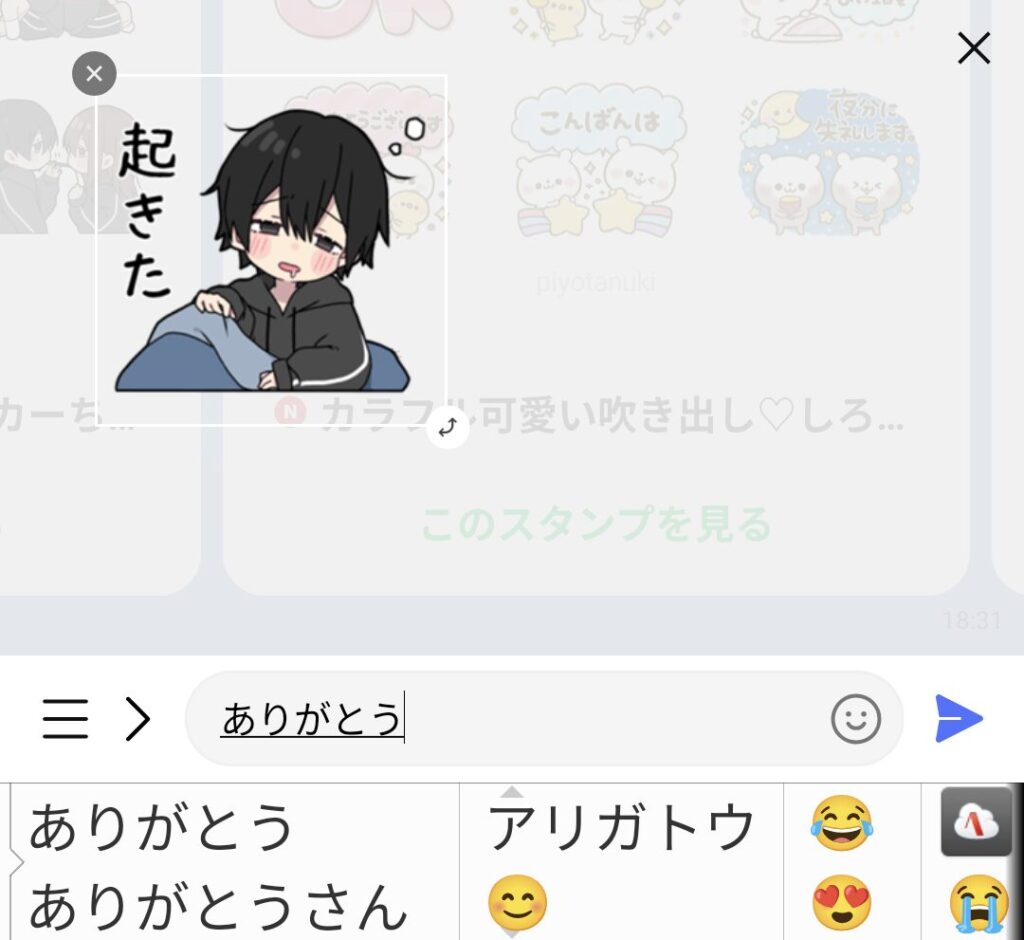Insert the smiling blush emoji suggestion
1024x940 pixels.
click(x=517, y=903)
